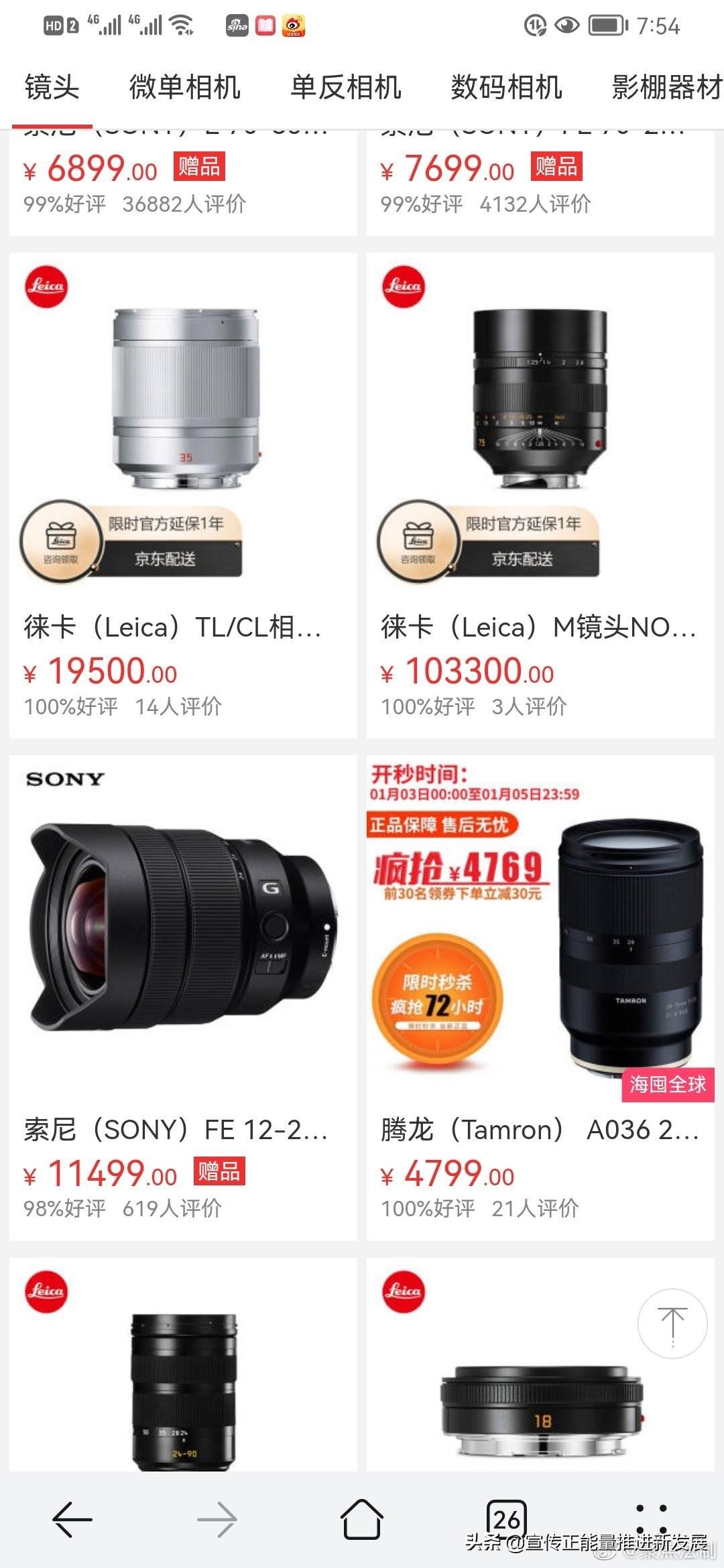
Task: Open the browser overflow menu
Action: tap(652, 1519)
